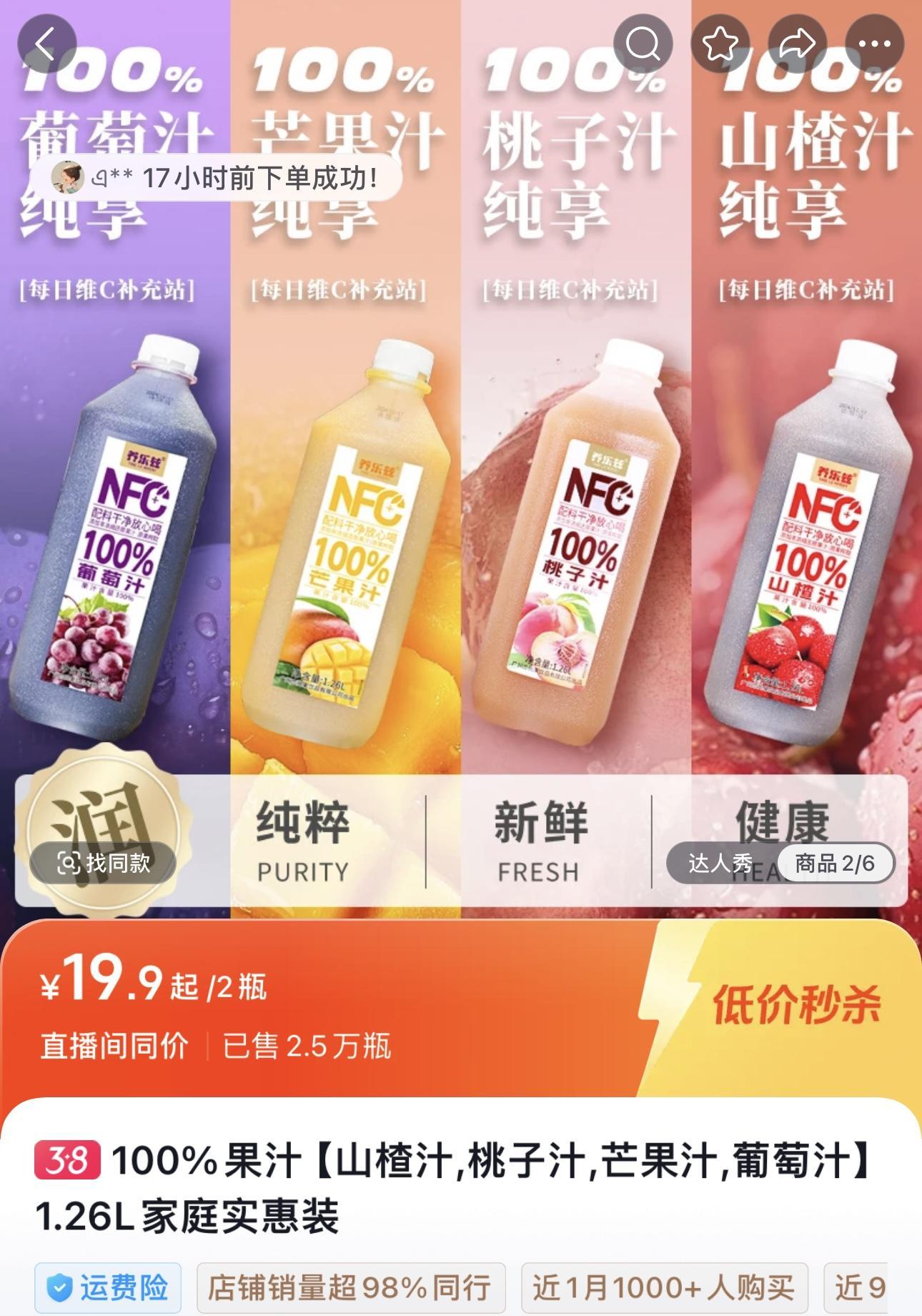Image resolution: width=922 pixels, height=1316 pixels.
Task: Tap the back arrow to exit product page
Action: click(x=46, y=43)
